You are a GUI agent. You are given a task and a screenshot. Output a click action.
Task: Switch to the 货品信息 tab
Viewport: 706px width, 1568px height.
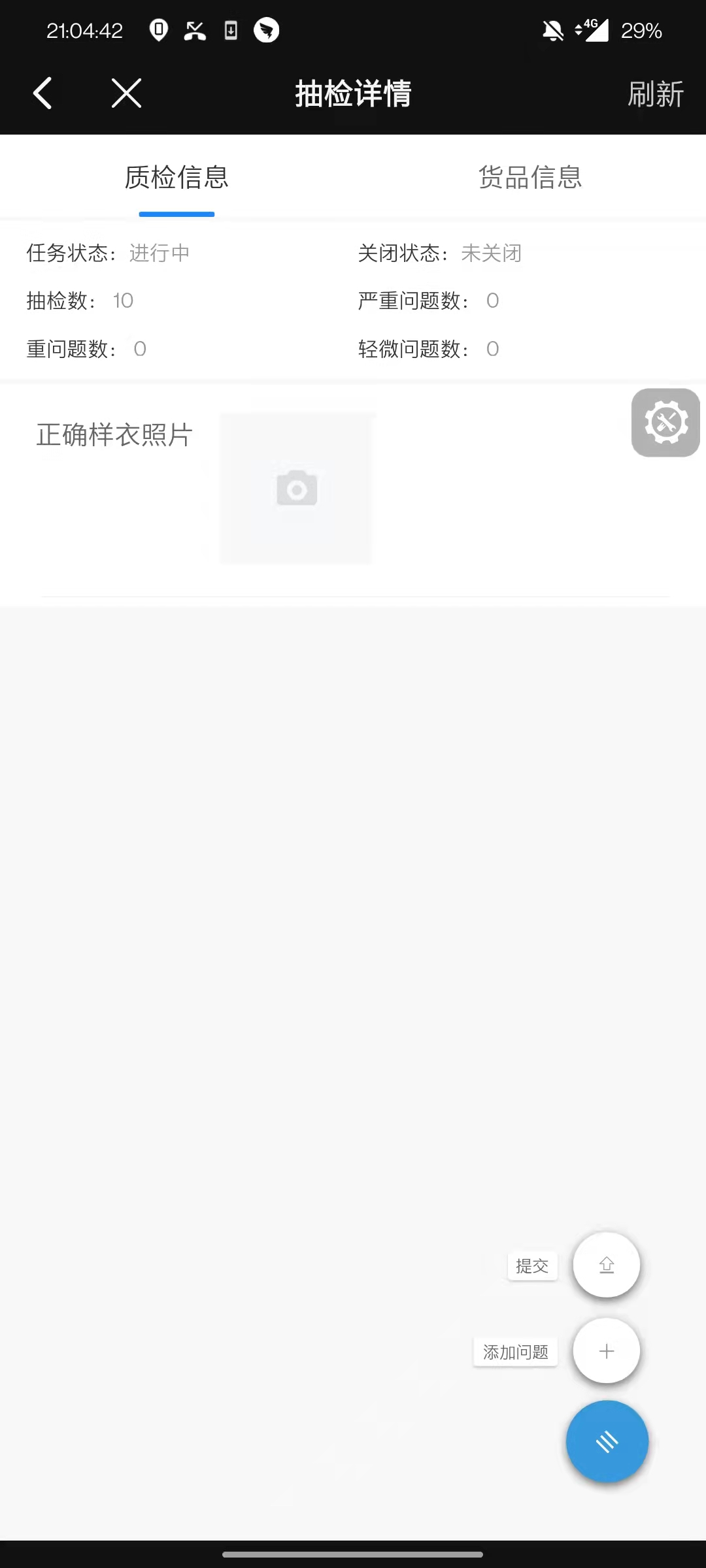[529, 178]
